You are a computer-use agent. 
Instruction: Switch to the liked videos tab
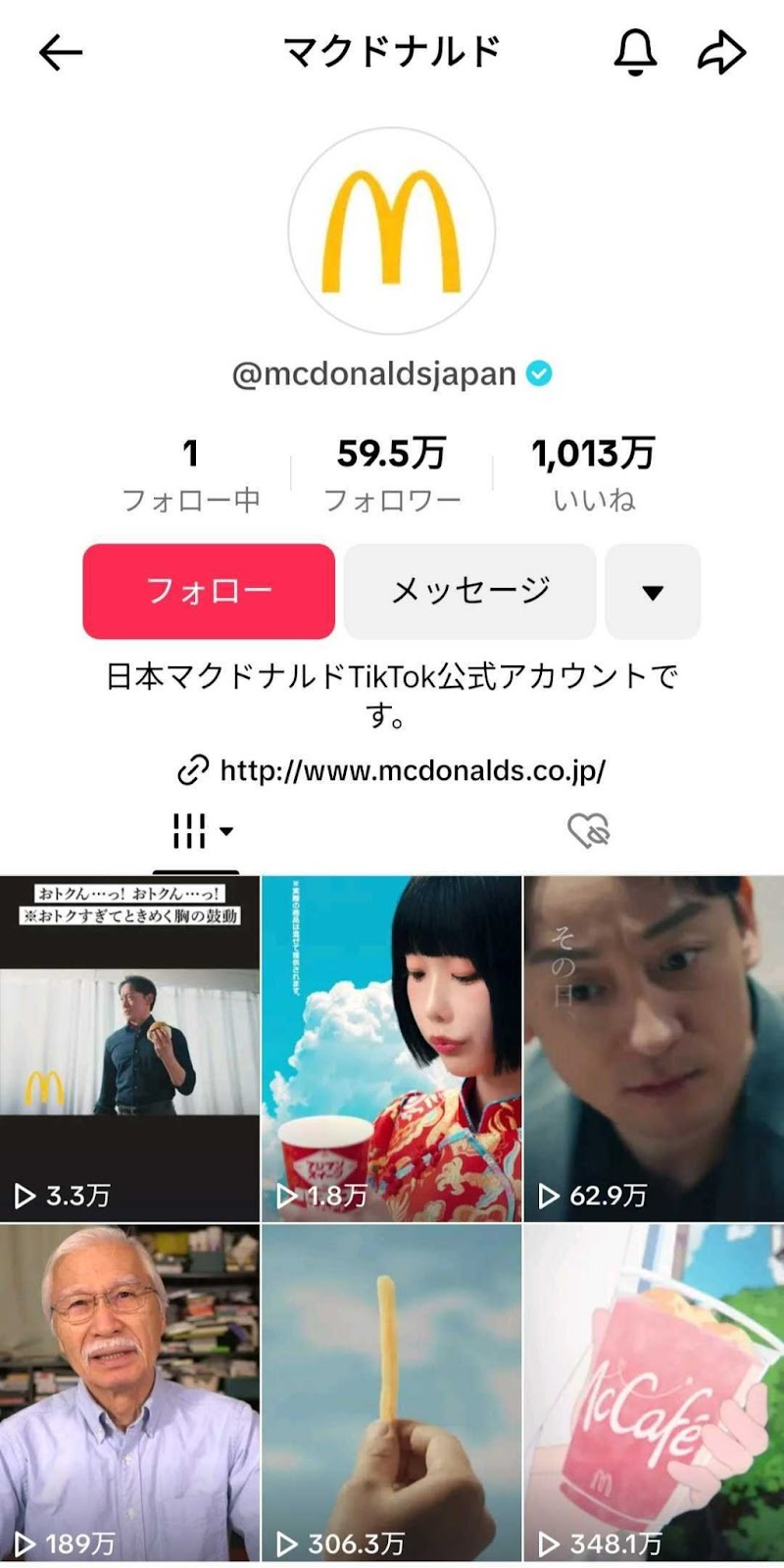[588, 831]
